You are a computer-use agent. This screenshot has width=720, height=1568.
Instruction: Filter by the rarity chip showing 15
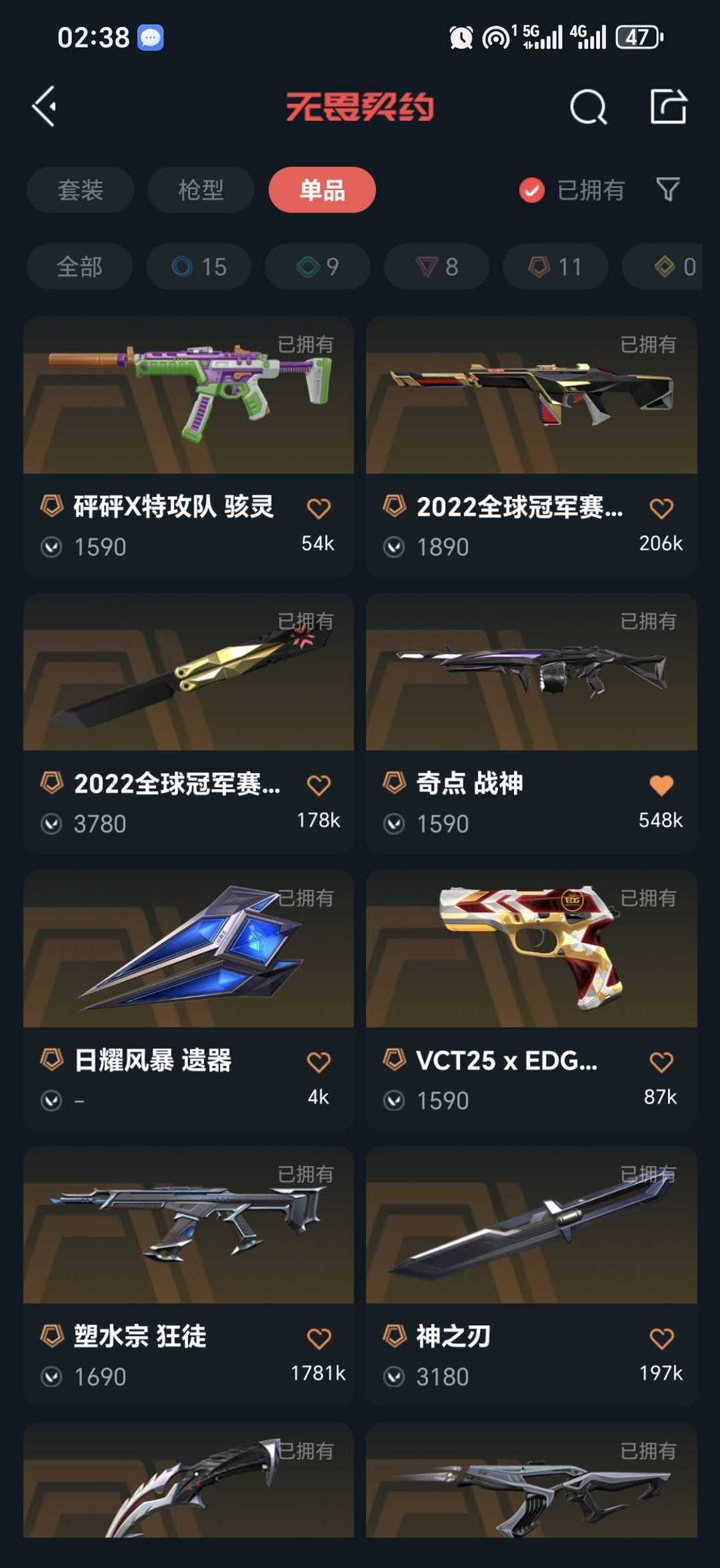point(199,267)
